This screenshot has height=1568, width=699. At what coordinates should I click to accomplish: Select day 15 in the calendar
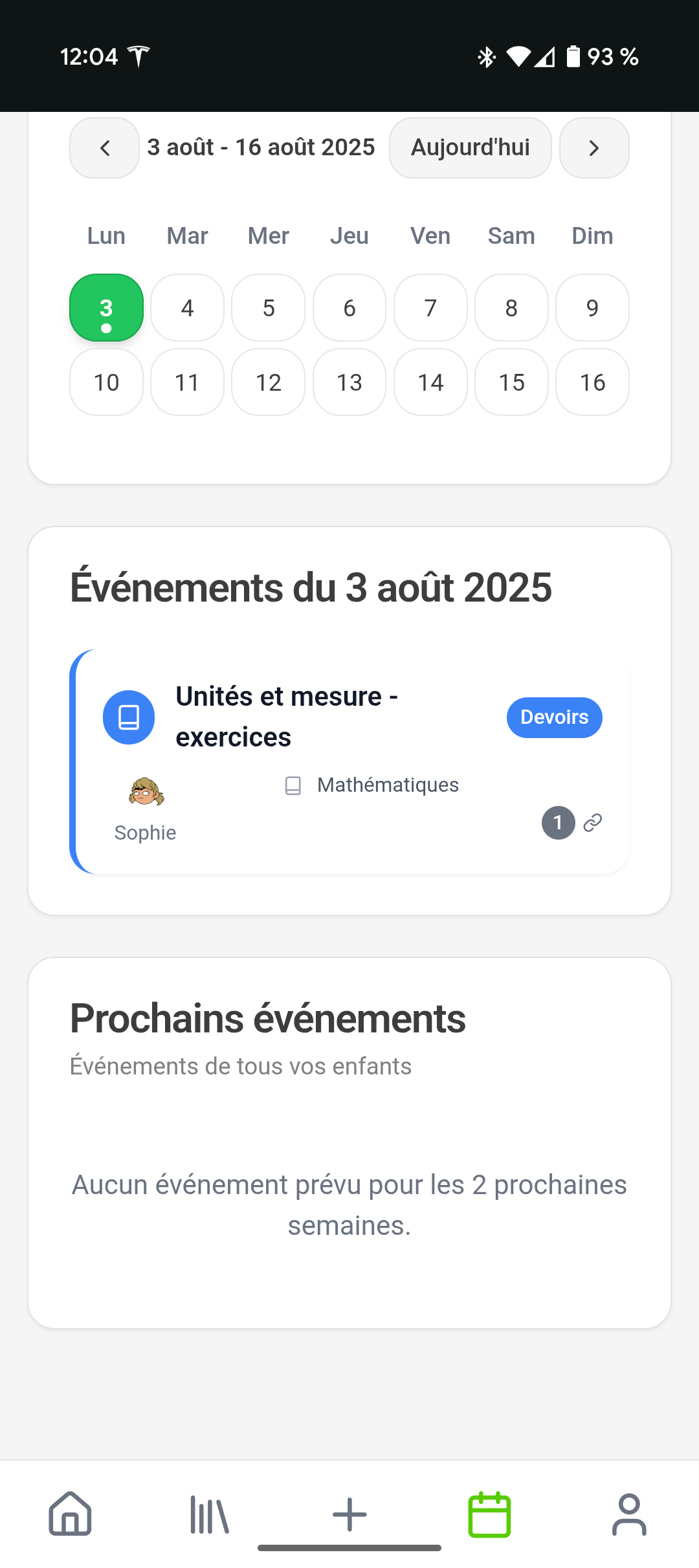511,382
